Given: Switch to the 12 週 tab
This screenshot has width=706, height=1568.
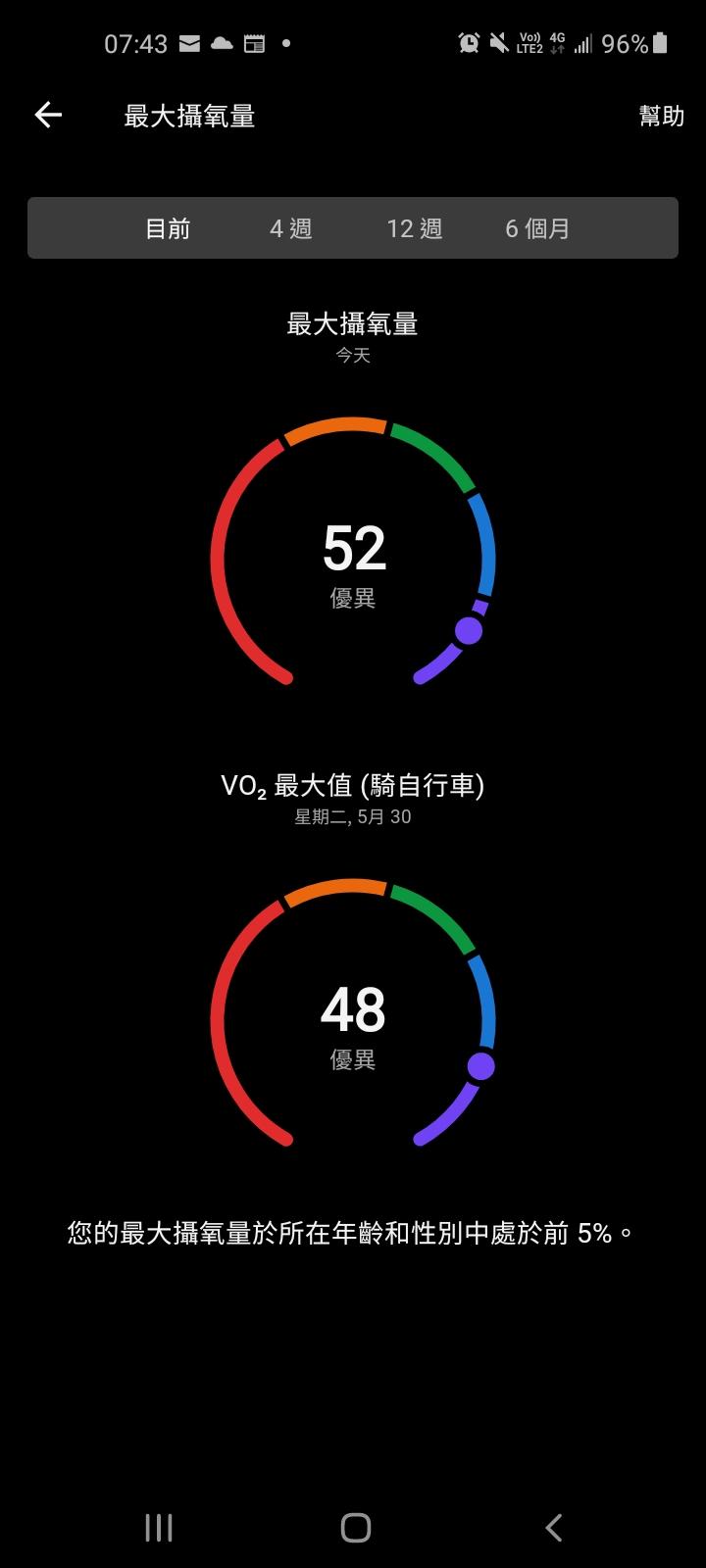Looking at the screenshot, I should pos(414,228).
